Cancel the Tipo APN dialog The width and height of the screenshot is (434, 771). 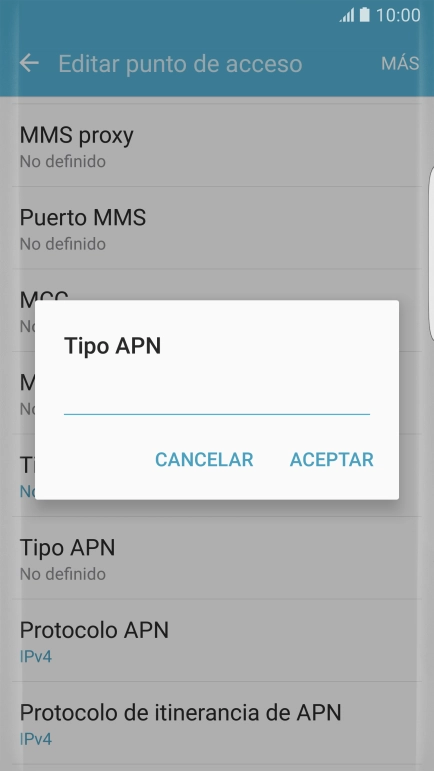pos(204,460)
